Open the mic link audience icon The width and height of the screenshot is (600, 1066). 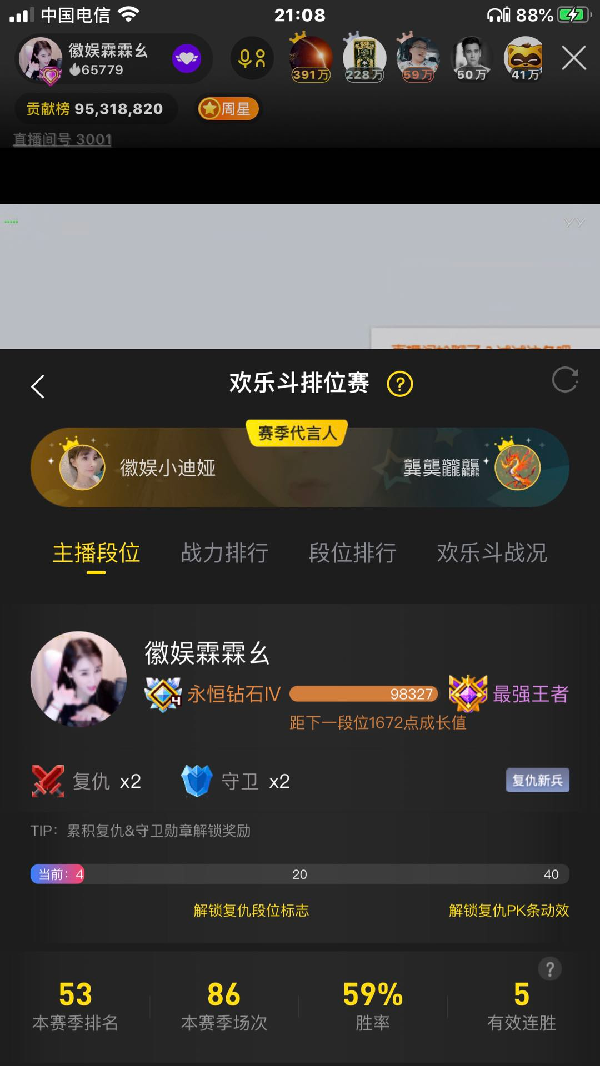tap(251, 58)
